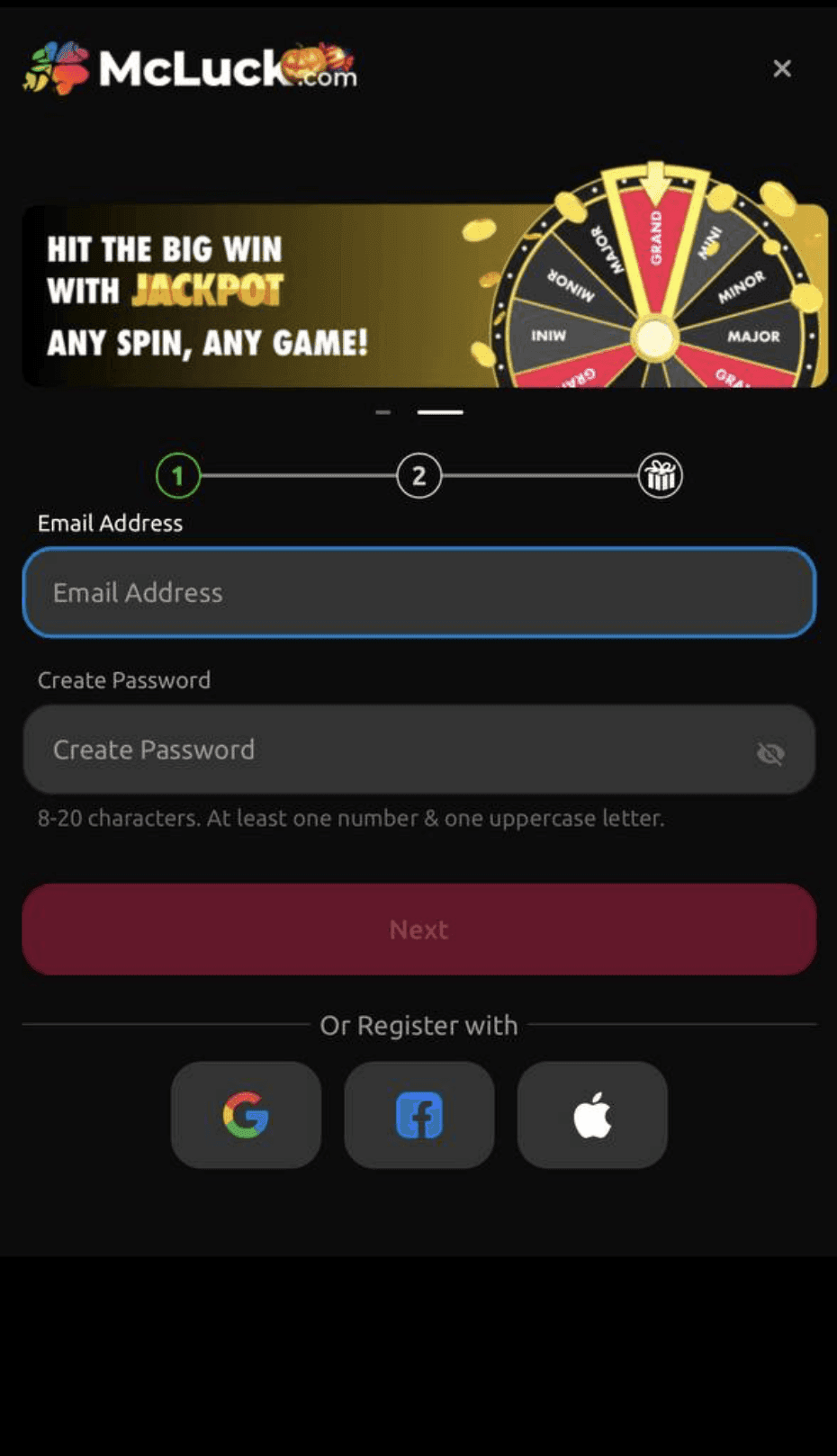
Task: Tap the Create Password field
Action: tap(387, 750)
